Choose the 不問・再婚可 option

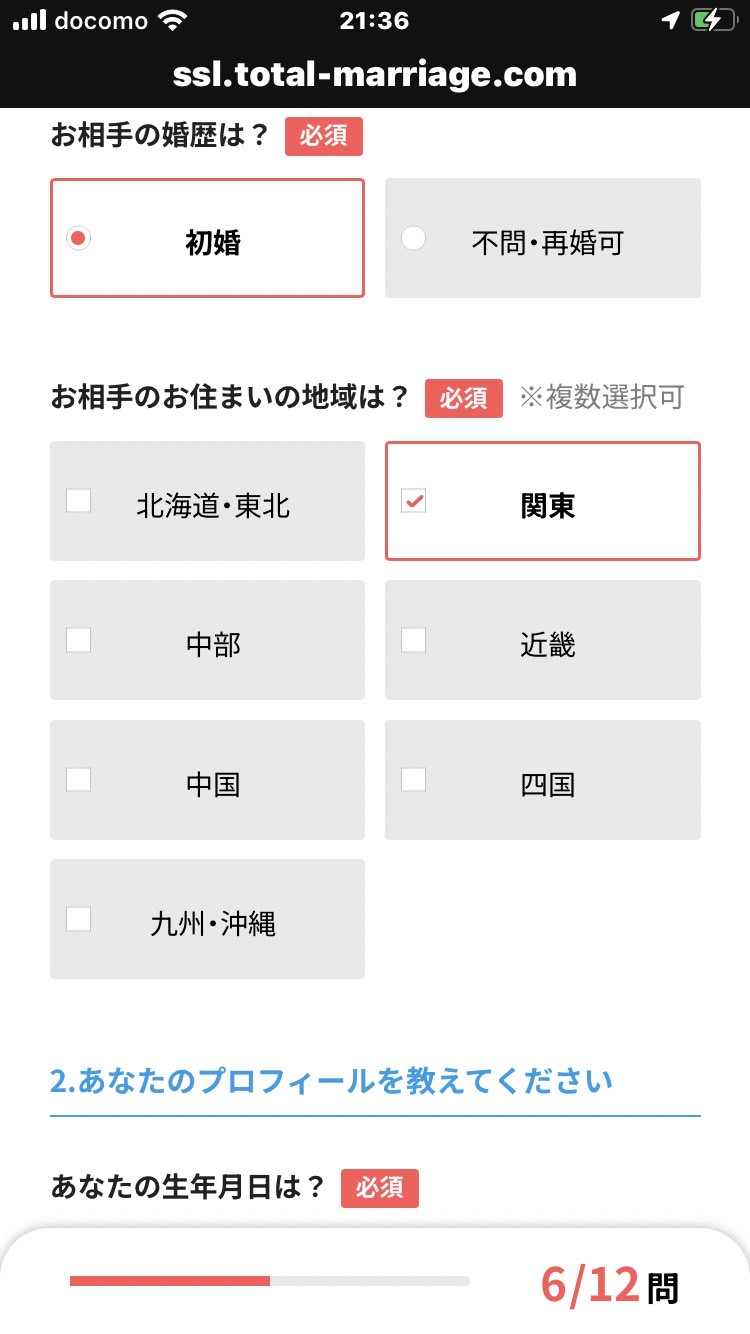tap(543, 238)
